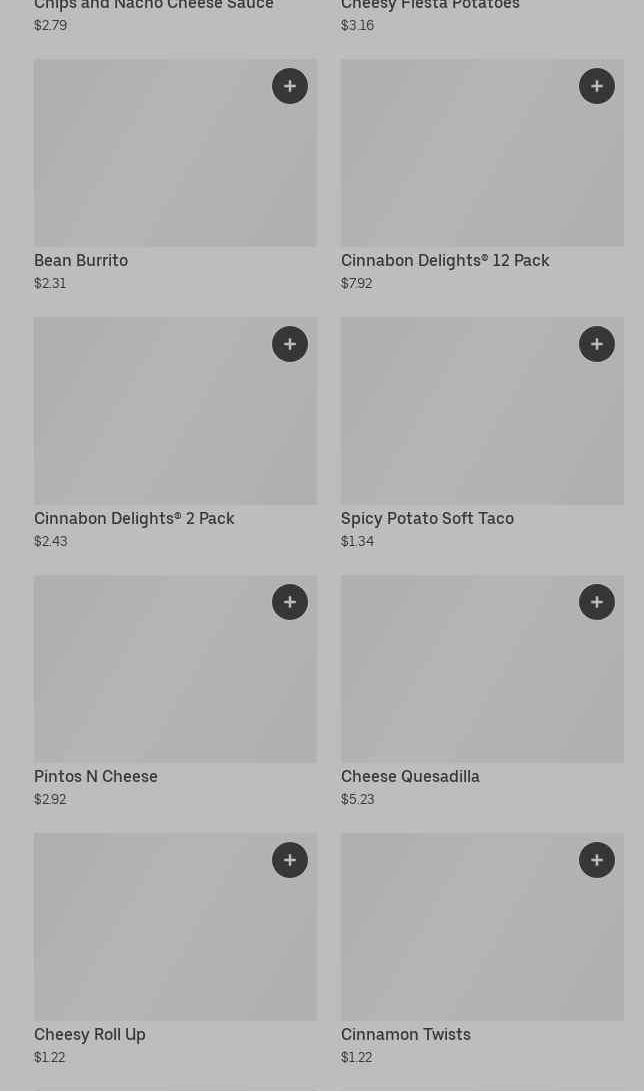Image resolution: width=644 pixels, height=1091 pixels.
Task: Add Bean Burrito to the cart
Action: click(290, 86)
